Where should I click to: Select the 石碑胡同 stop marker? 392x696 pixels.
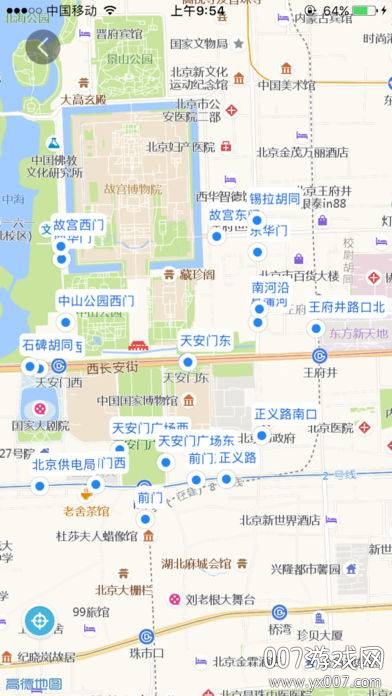[x=30, y=367]
